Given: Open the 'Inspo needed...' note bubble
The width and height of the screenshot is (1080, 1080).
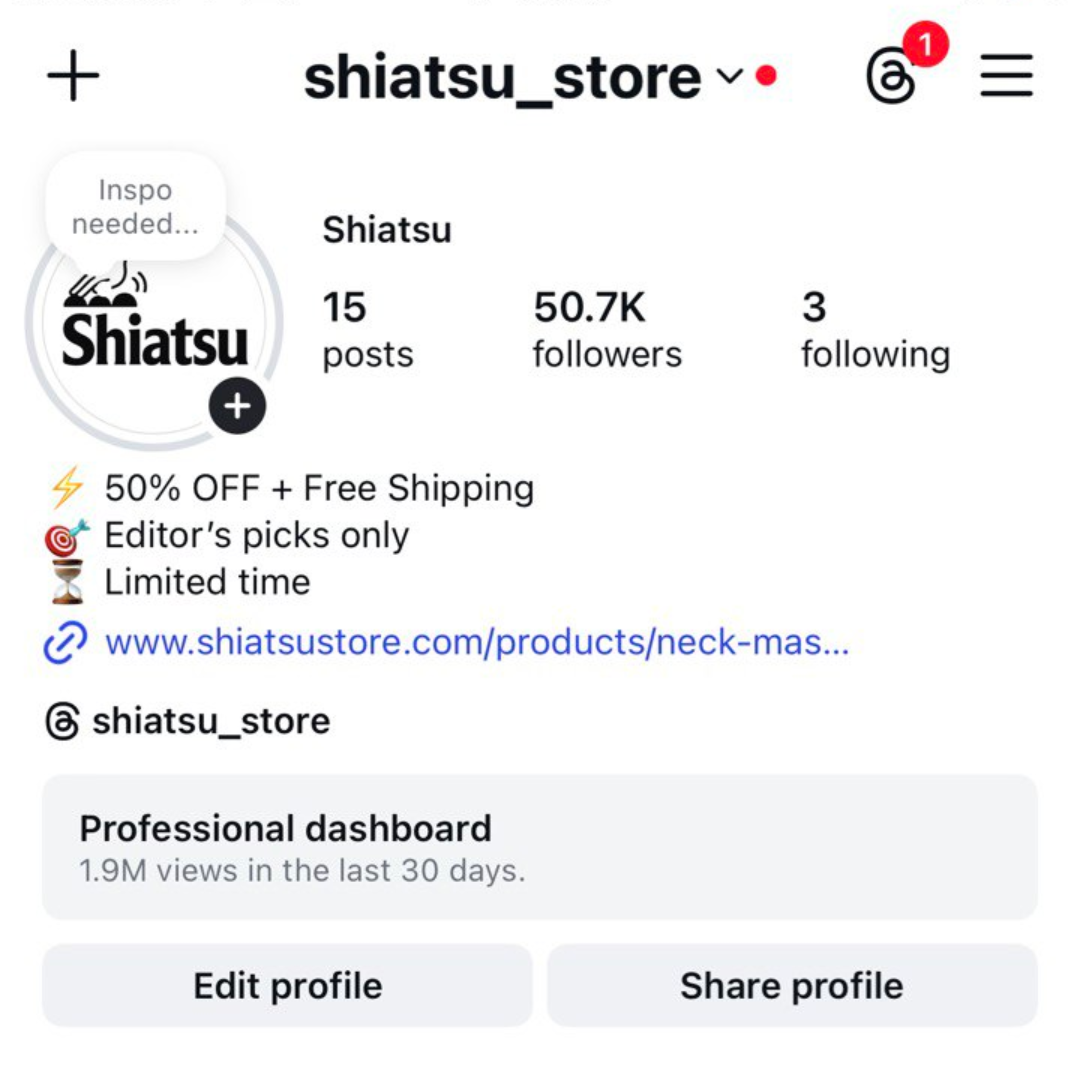Looking at the screenshot, I should coord(135,207).
